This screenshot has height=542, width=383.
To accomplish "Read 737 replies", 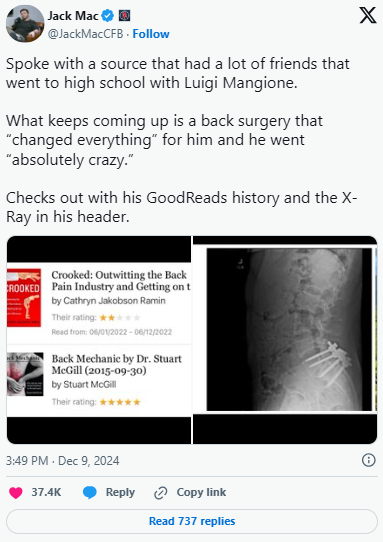I will [192, 521].
